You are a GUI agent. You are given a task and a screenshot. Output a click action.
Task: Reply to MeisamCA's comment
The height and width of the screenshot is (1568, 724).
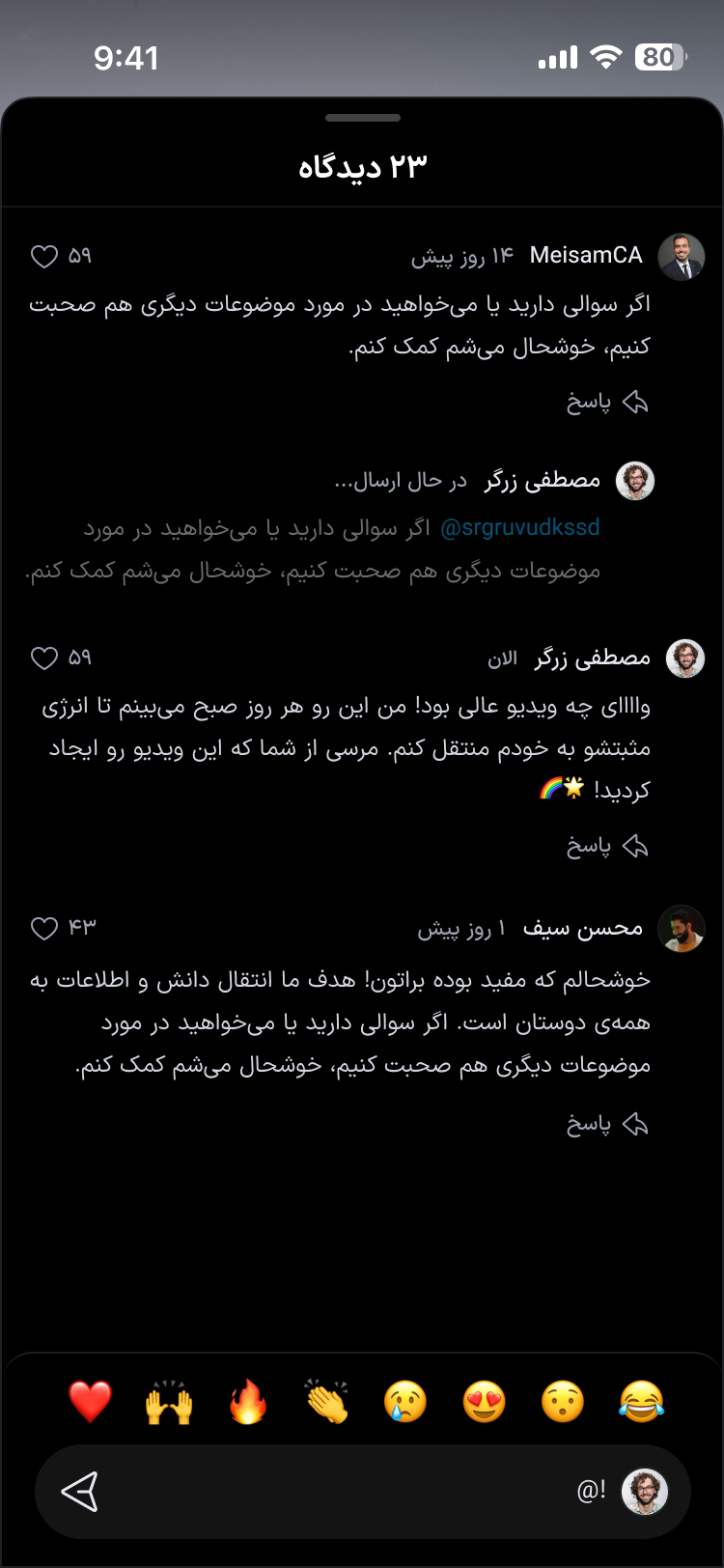point(607,403)
